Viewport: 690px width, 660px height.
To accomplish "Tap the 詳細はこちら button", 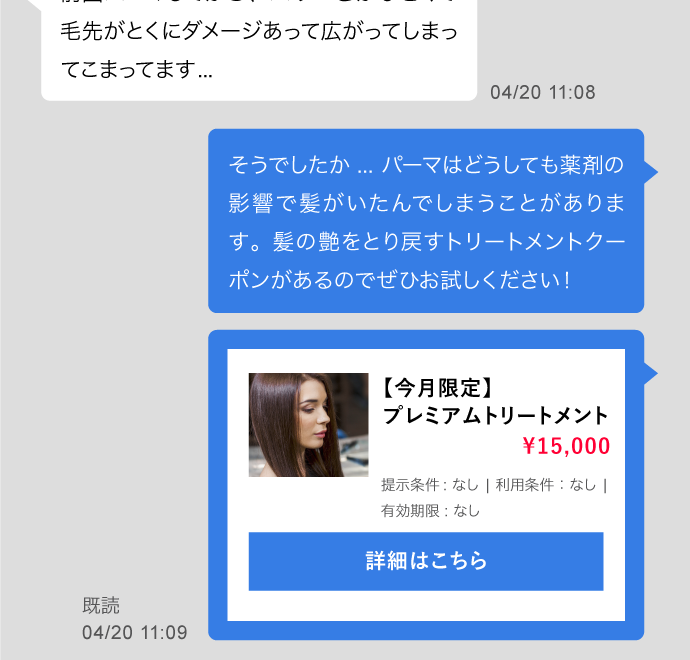I will 425,561.
